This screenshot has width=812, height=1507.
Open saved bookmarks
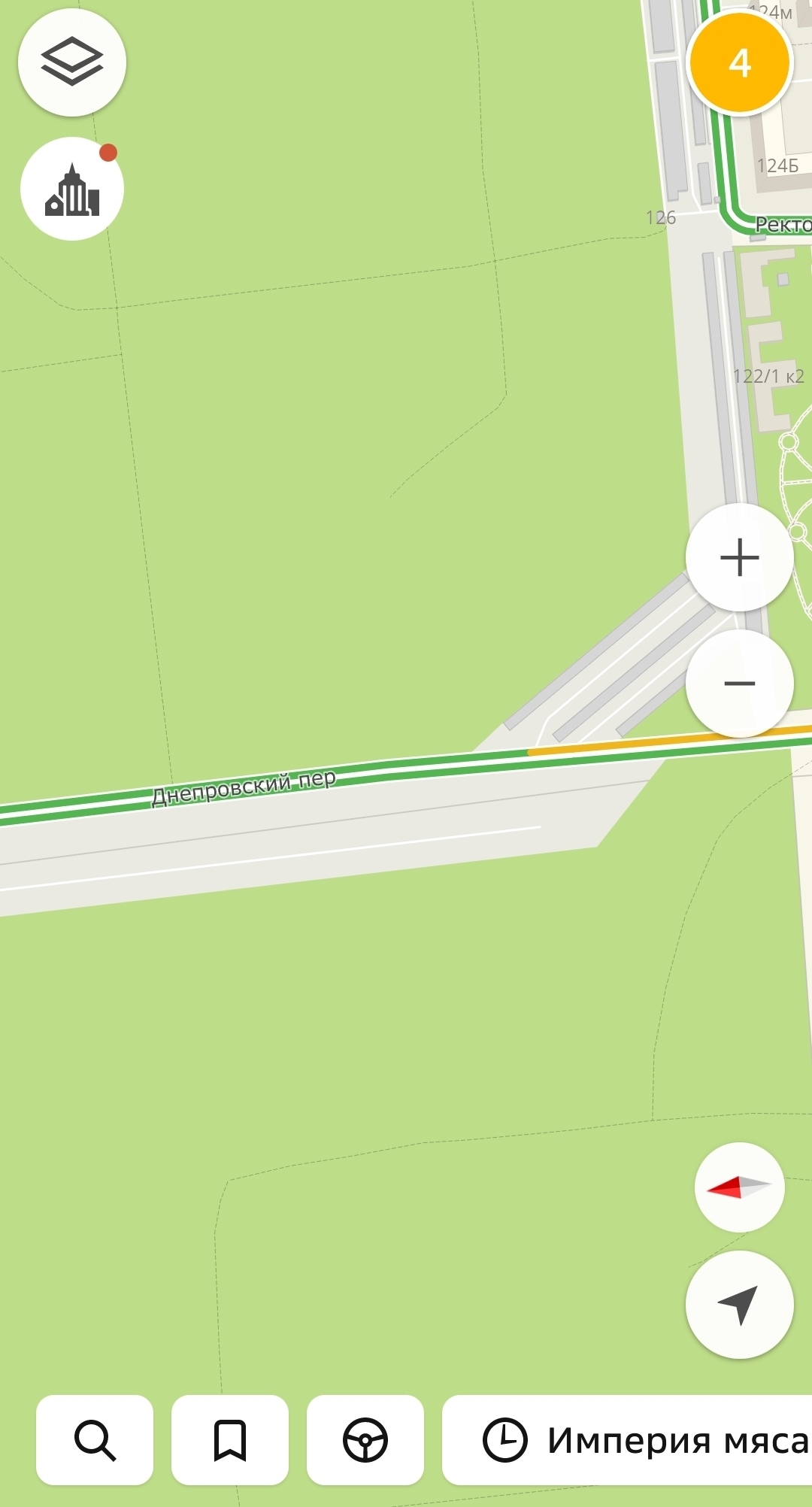pos(230,1440)
